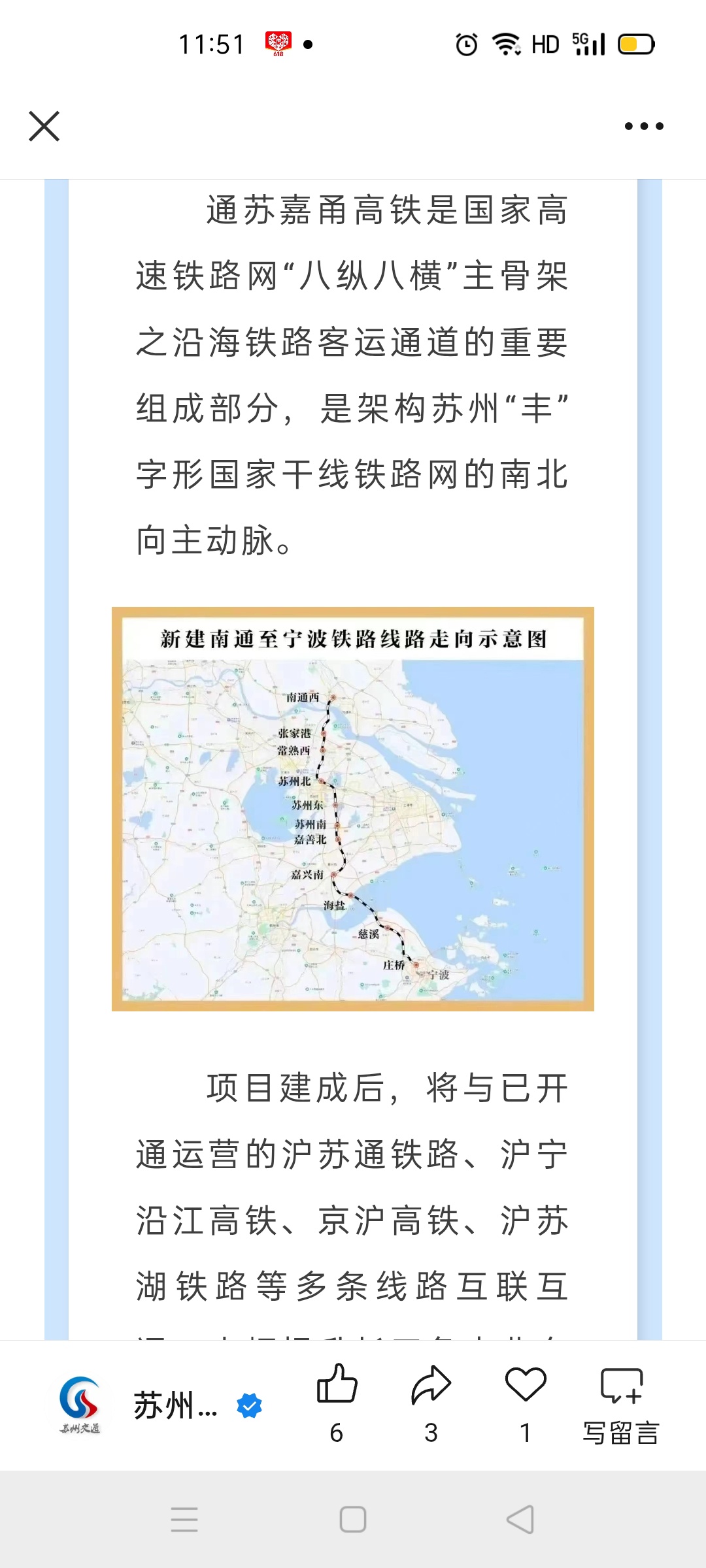Close the article page

pos(44,126)
